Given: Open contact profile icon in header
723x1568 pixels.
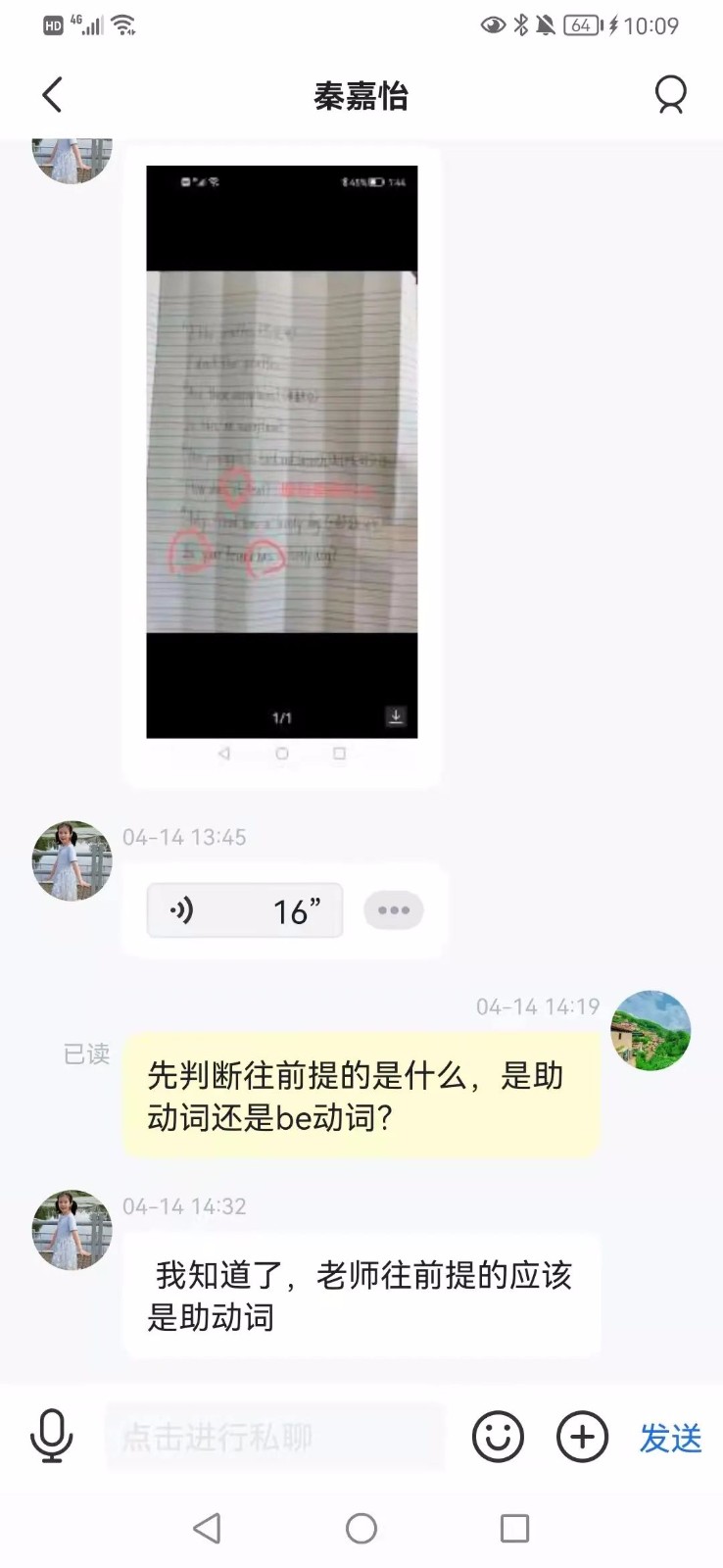Looking at the screenshot, I should (670, 95).
